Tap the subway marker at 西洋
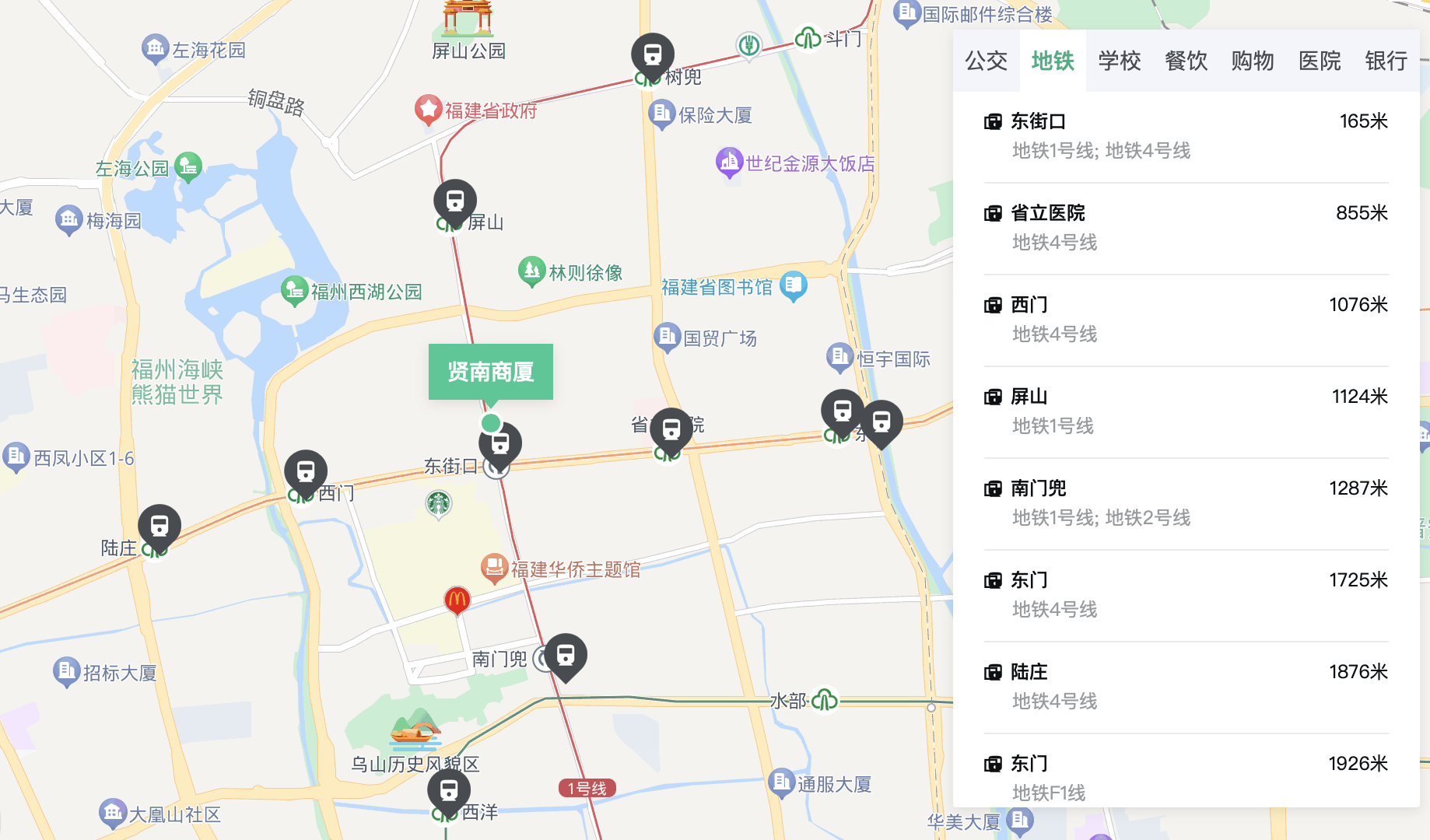This screenshot has width=1430, height=840. coord(449,791)
